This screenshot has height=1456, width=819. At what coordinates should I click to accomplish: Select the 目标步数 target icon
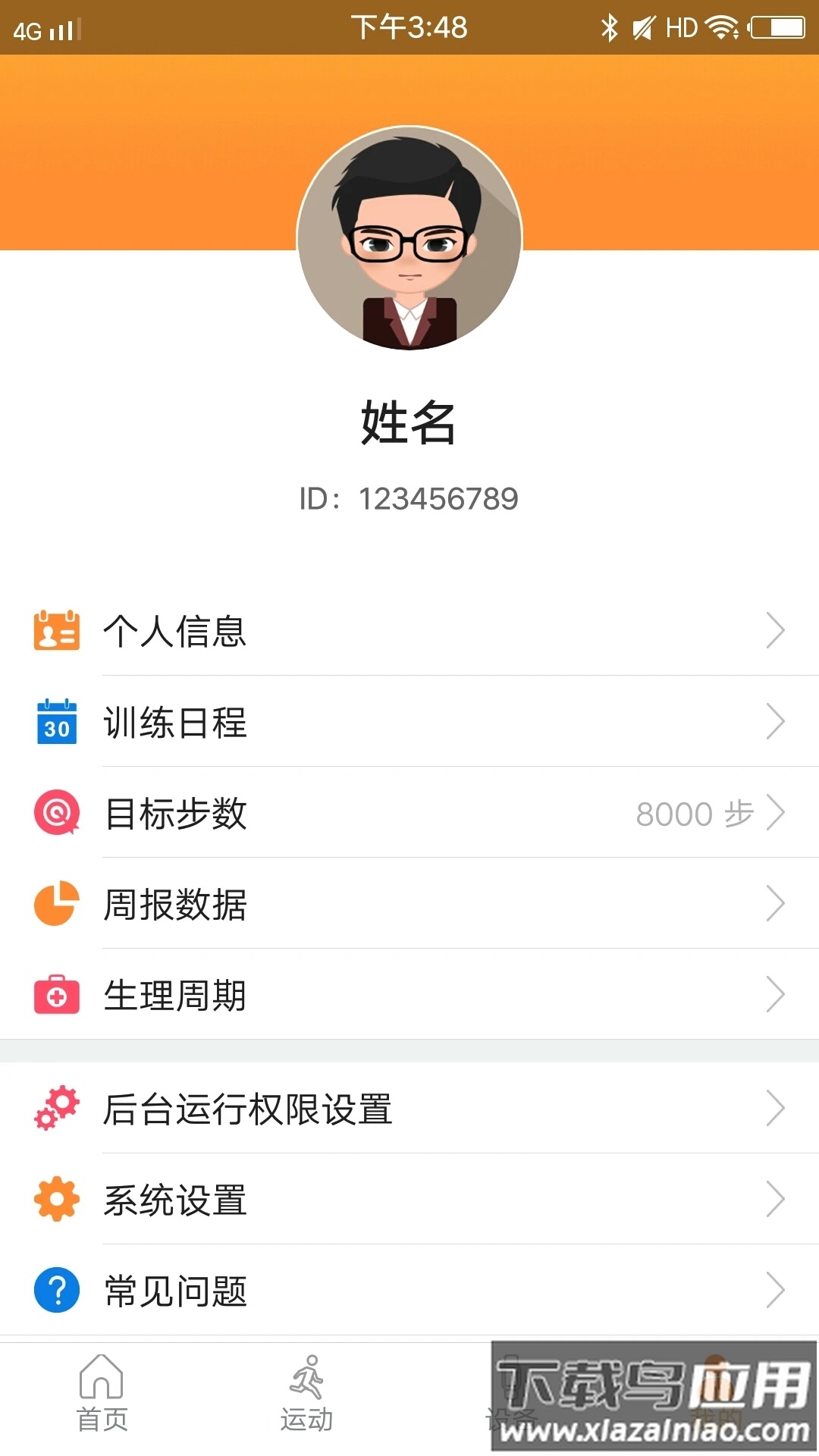55,813
